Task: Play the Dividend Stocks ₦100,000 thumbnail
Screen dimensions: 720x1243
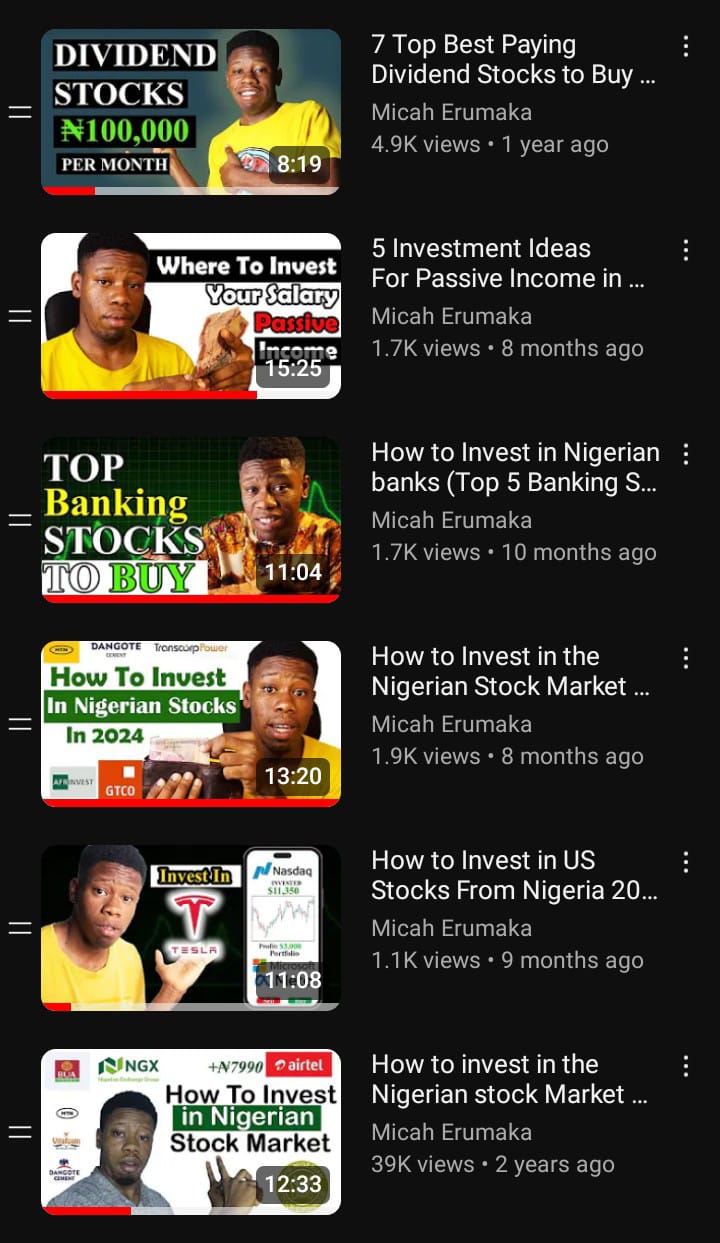Action: (190, 111)
